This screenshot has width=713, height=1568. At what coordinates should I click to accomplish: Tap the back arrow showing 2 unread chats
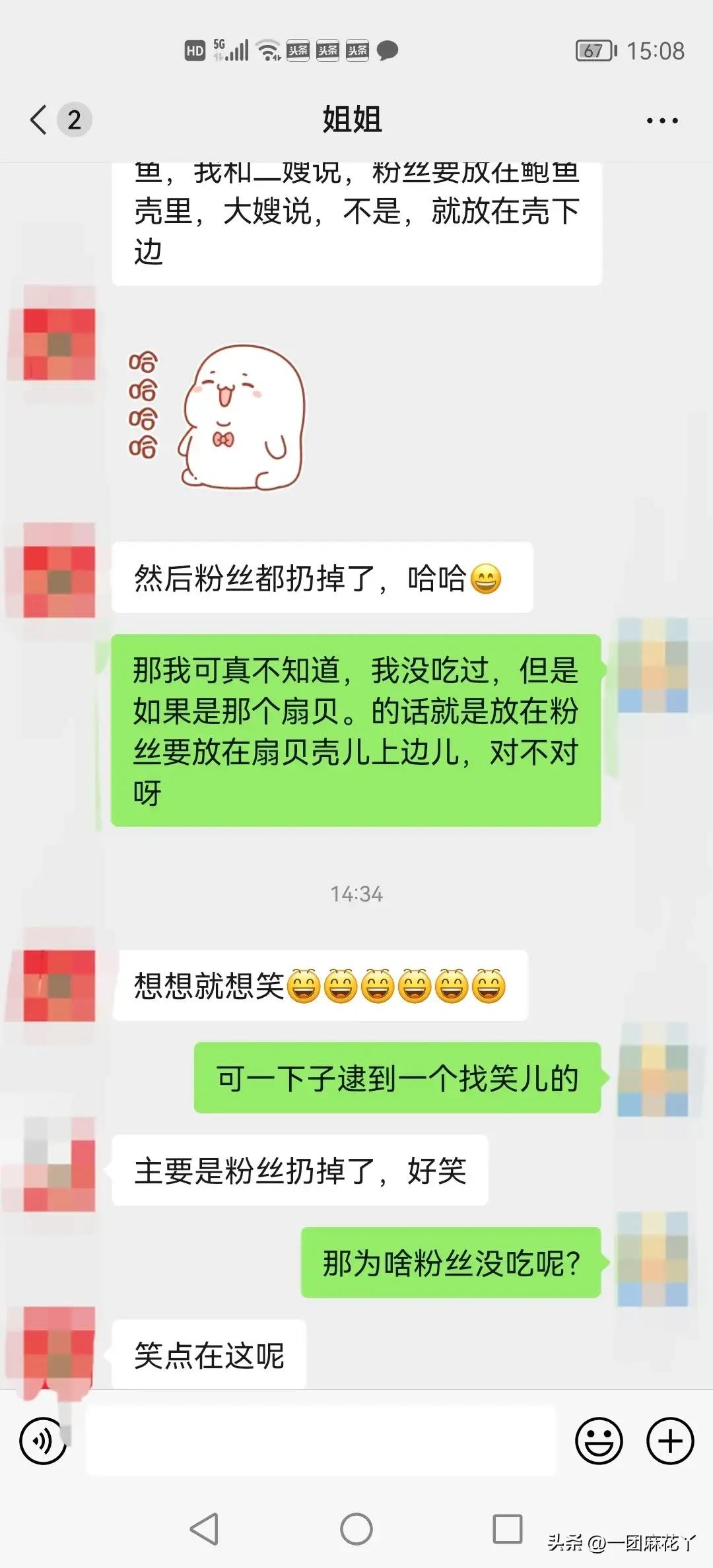(x=53, y=119)
